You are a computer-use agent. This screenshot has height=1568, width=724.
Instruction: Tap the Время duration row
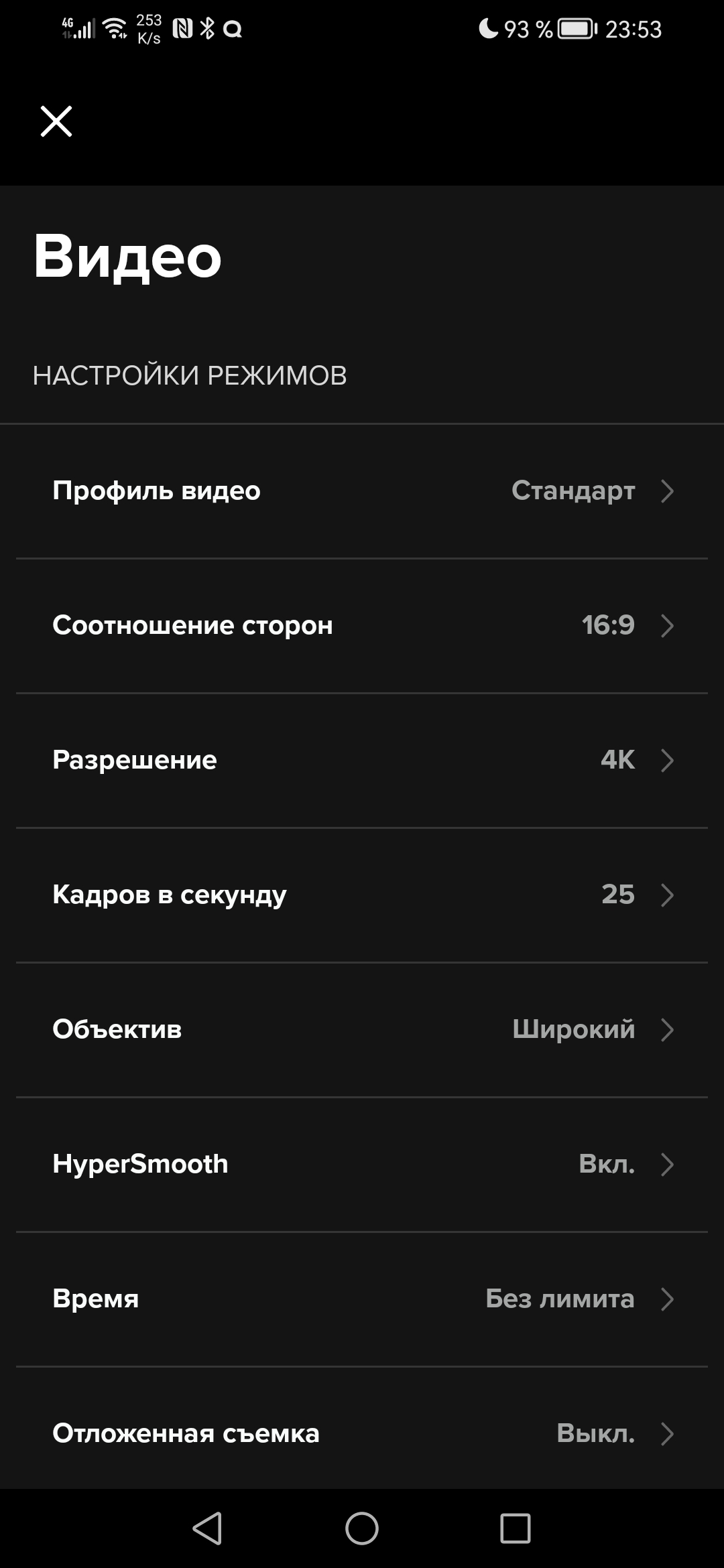point(362,1299)
